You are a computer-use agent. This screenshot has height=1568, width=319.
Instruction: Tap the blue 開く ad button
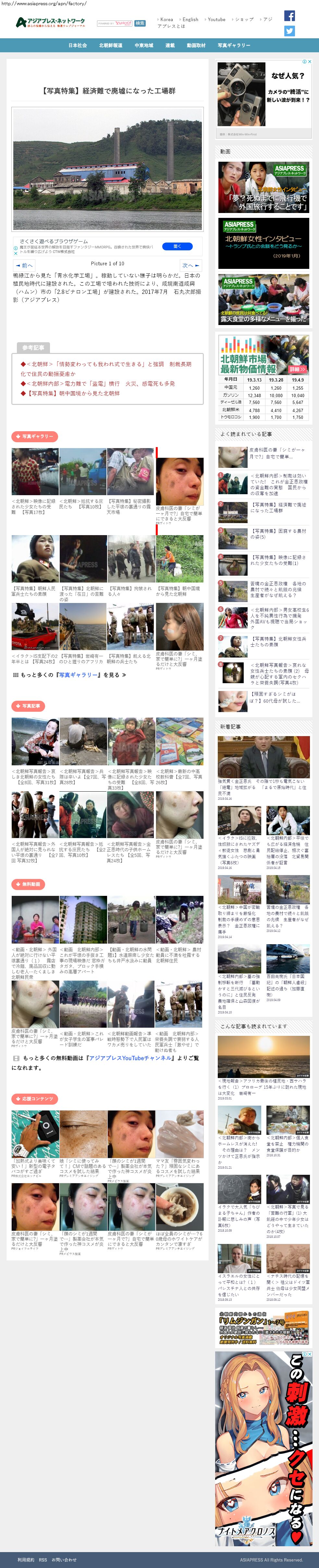pyautogui.click(x=177, y=246)
